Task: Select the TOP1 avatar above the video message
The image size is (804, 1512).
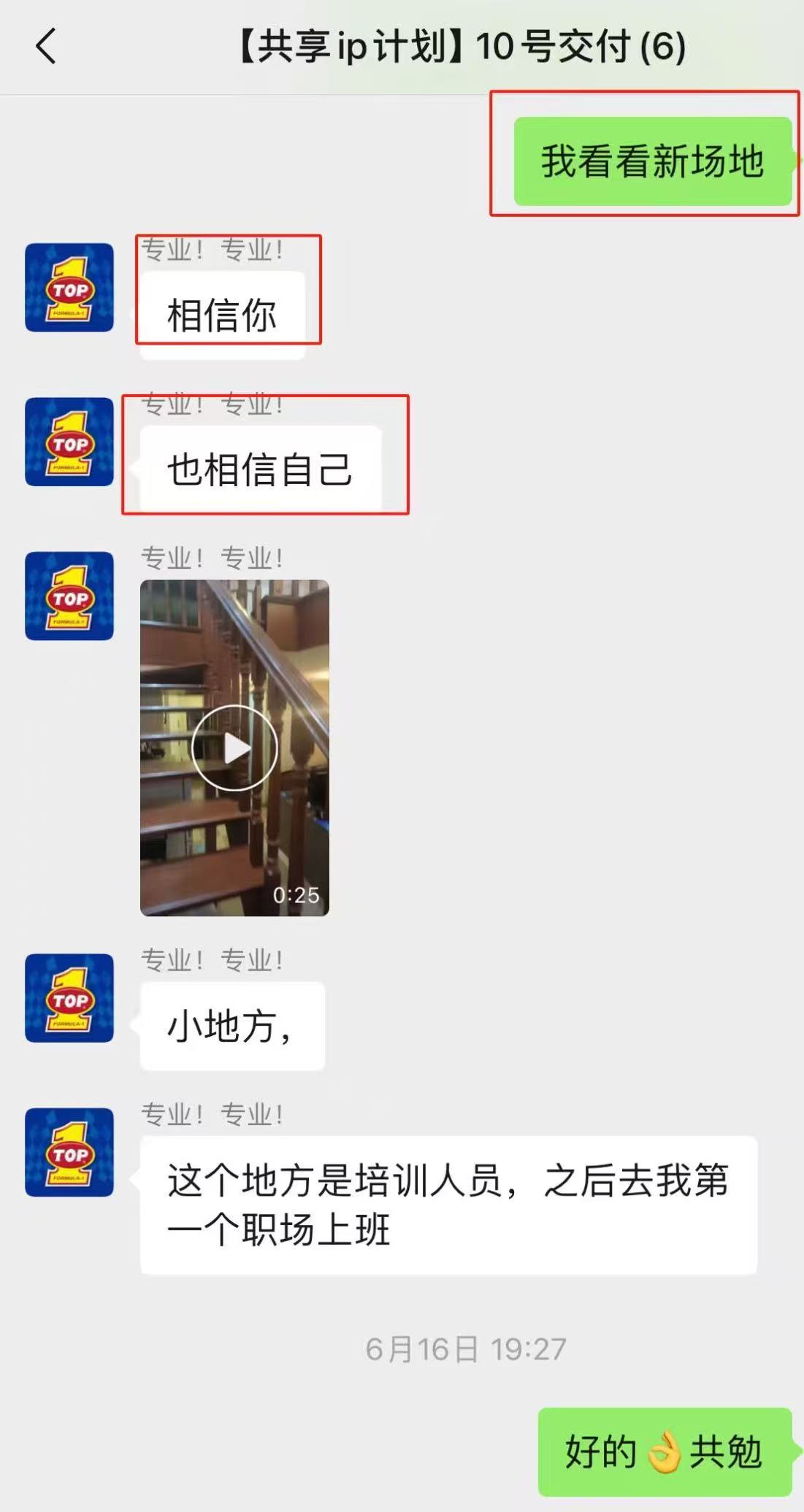Action: (69, 596)
